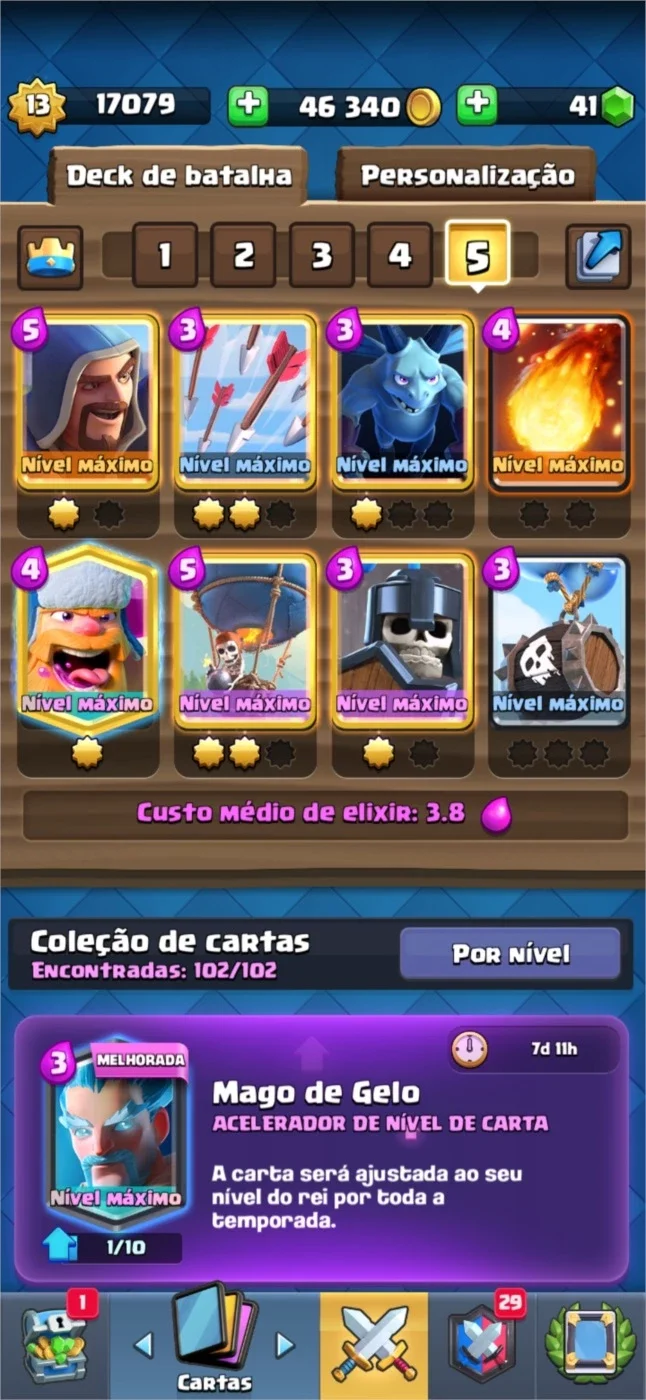Tap the Lumberjack card
Screen dimensions: 646x1400
click(x=88, y=638)
